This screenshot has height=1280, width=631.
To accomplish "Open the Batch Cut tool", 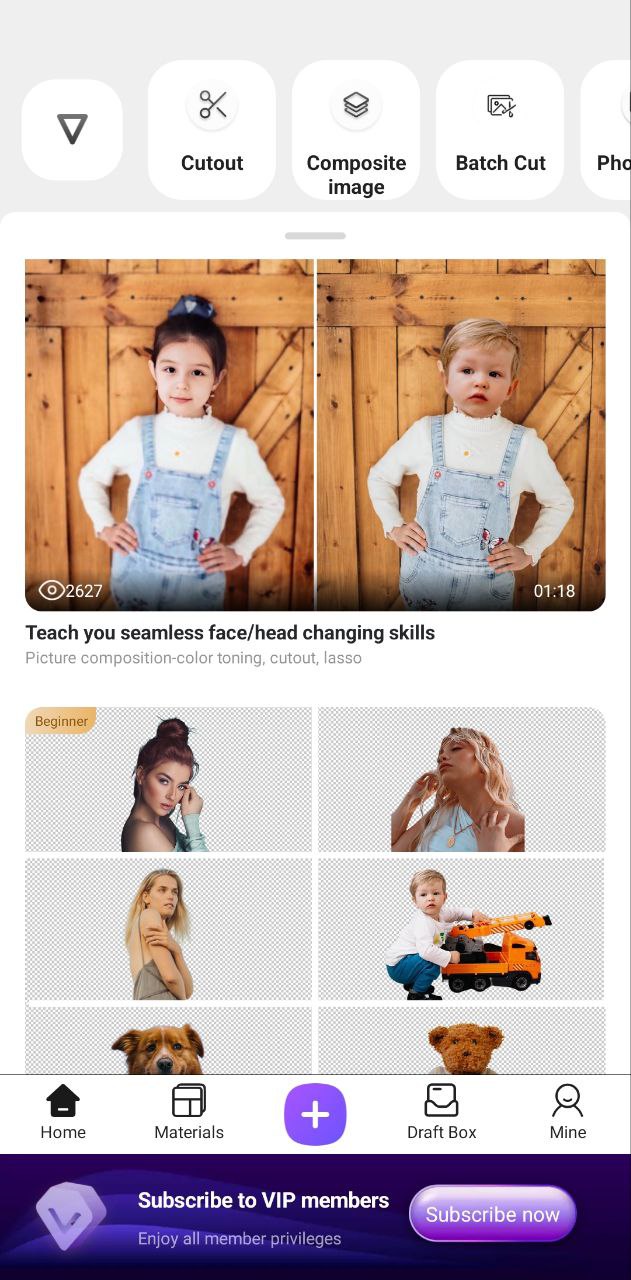I will (500, 130).
